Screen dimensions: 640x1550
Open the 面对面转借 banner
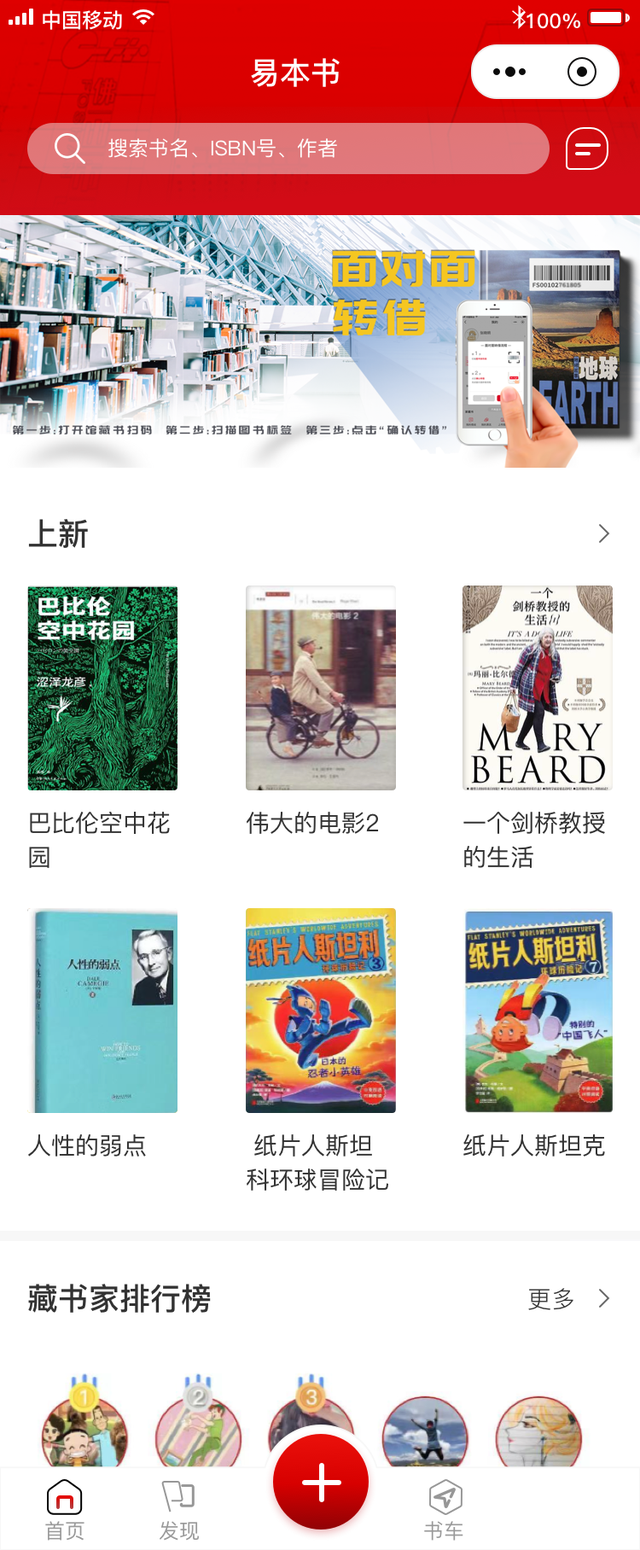320,342
